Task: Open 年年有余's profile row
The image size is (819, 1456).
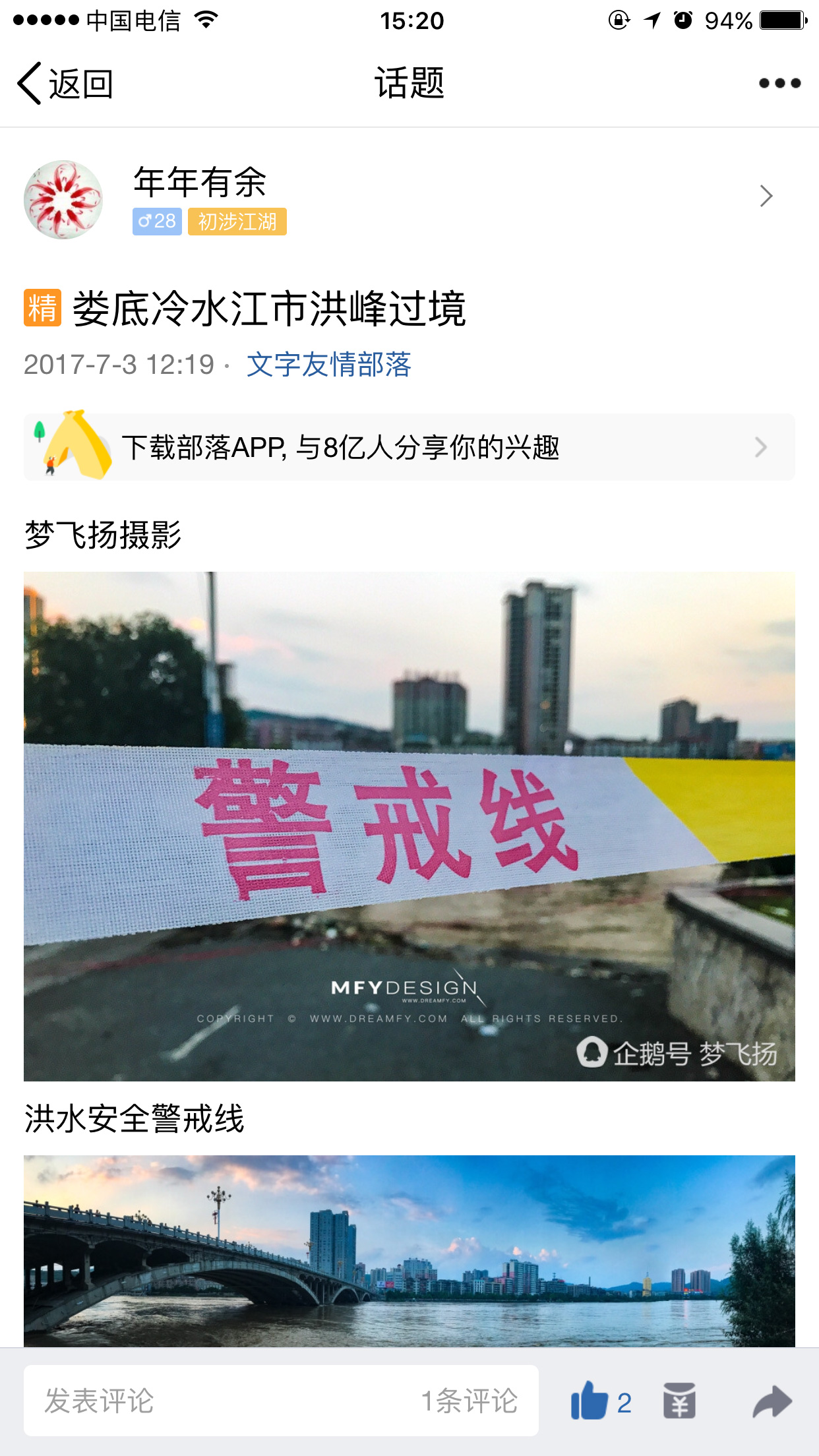Action: [409, 198]
